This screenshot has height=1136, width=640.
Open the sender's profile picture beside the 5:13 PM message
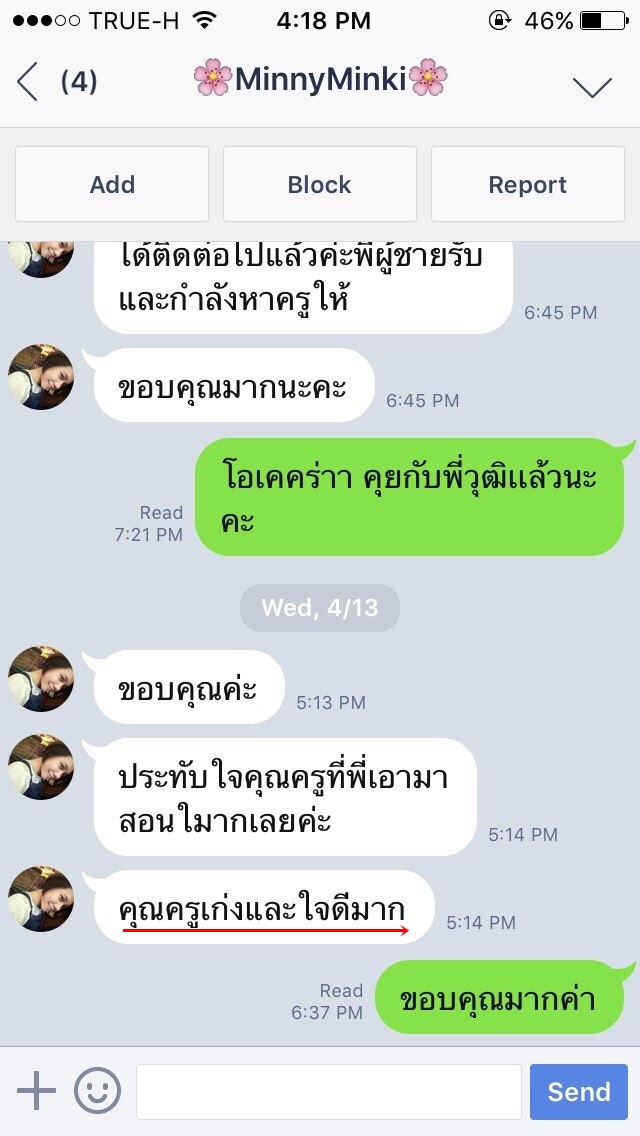pyautogui.click(x=41, y=679)
